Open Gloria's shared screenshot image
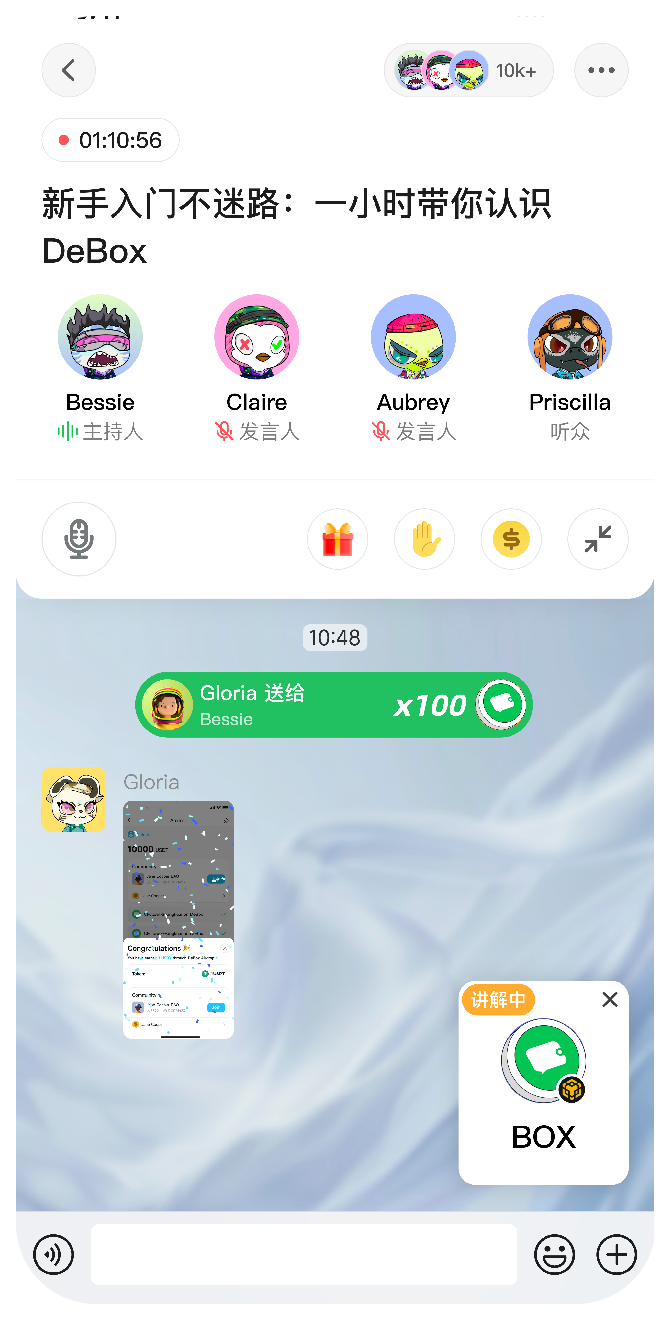The width and height of the screenshot is (672, 1320). point(178,920)
